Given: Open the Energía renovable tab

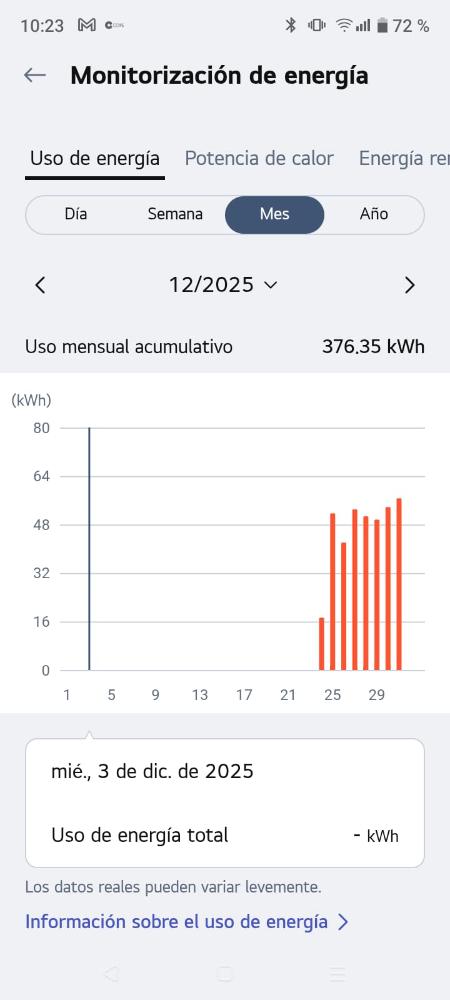Looking at the screenshot, I should [404, 158].
